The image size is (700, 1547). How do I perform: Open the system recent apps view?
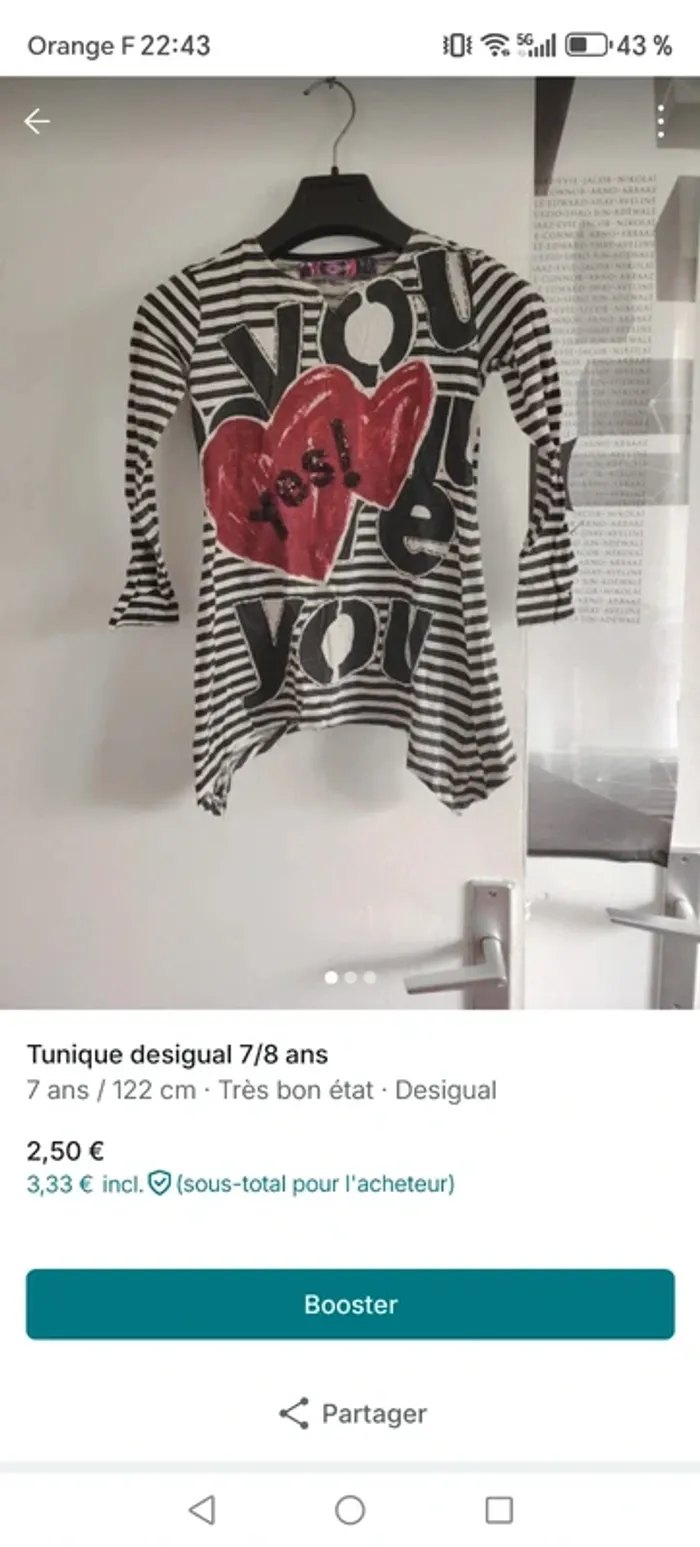(498, 1509)
